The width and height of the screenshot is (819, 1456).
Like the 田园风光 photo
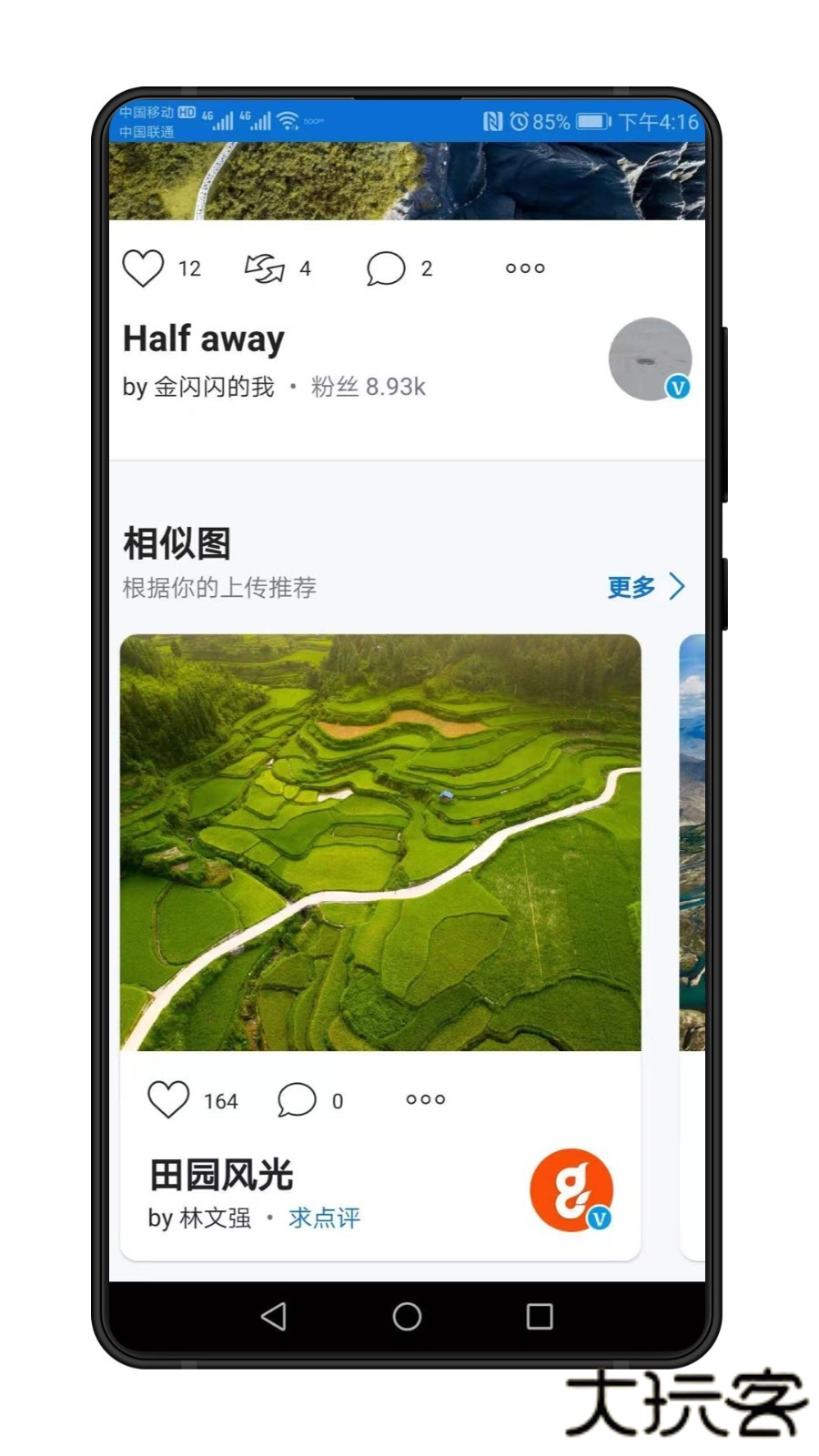click(x=169, y=1099)
